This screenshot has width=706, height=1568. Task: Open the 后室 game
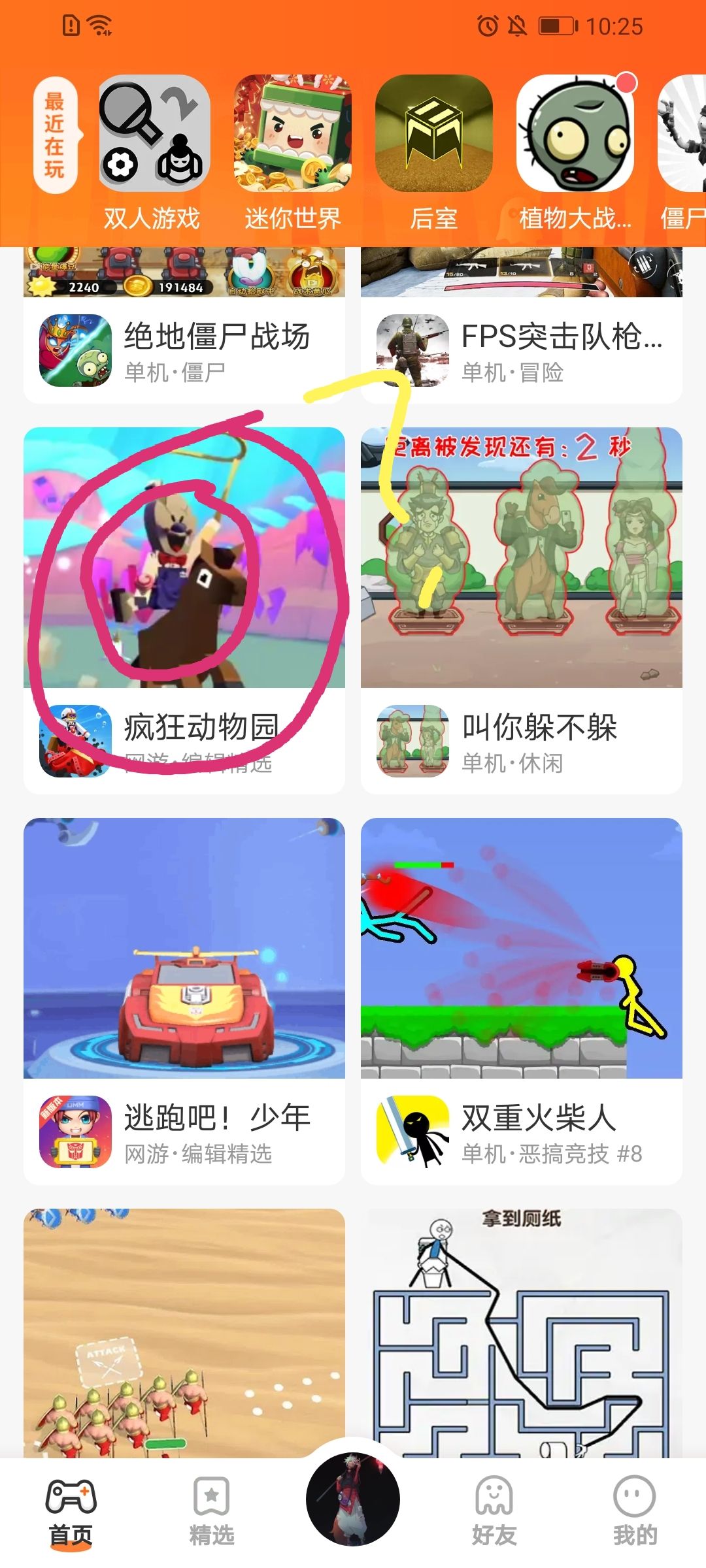pyautogui.click(x=434, y=133)
